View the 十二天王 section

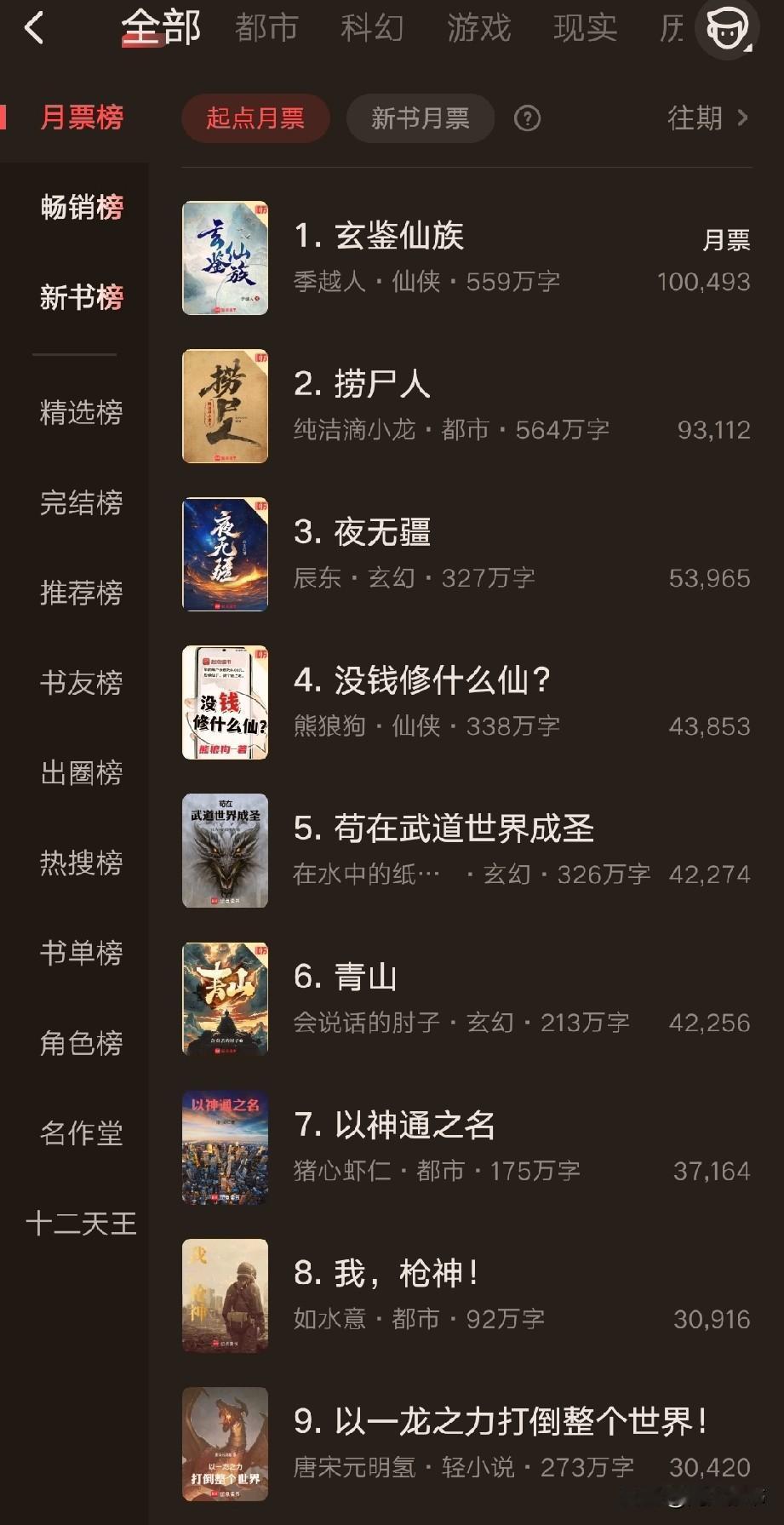(82, 1224)
